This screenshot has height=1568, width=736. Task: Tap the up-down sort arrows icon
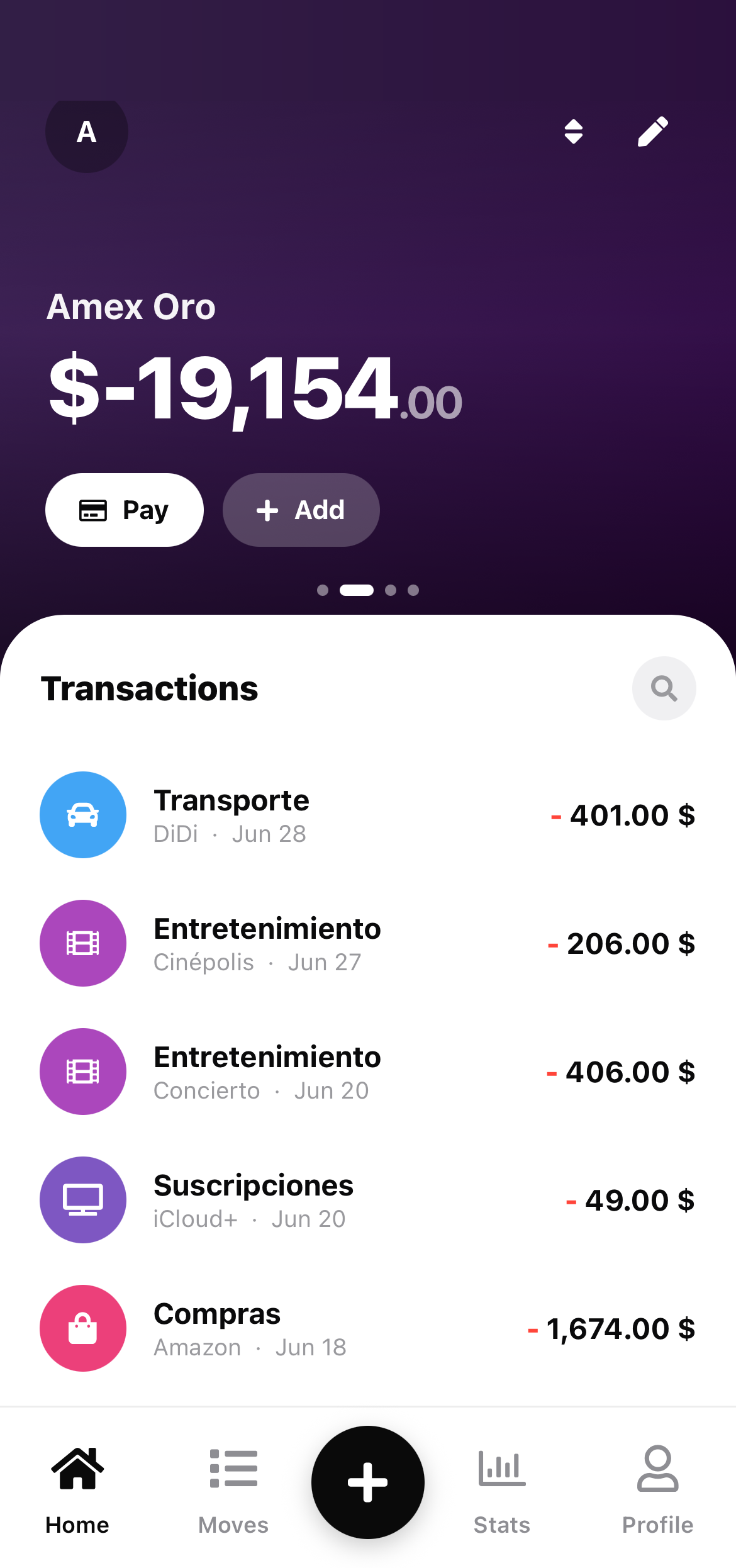[x=573, y=132]
